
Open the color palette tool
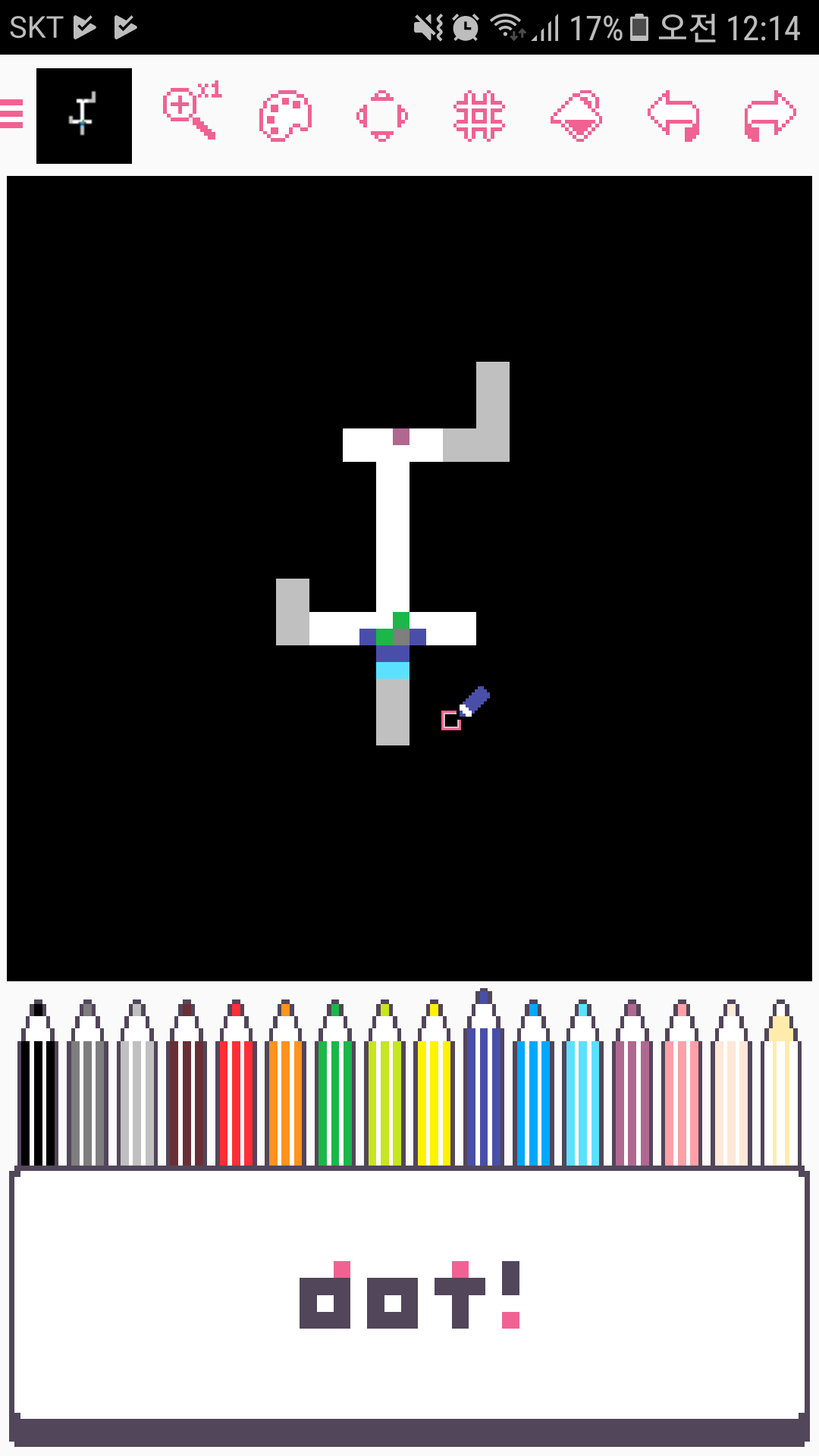285,116
